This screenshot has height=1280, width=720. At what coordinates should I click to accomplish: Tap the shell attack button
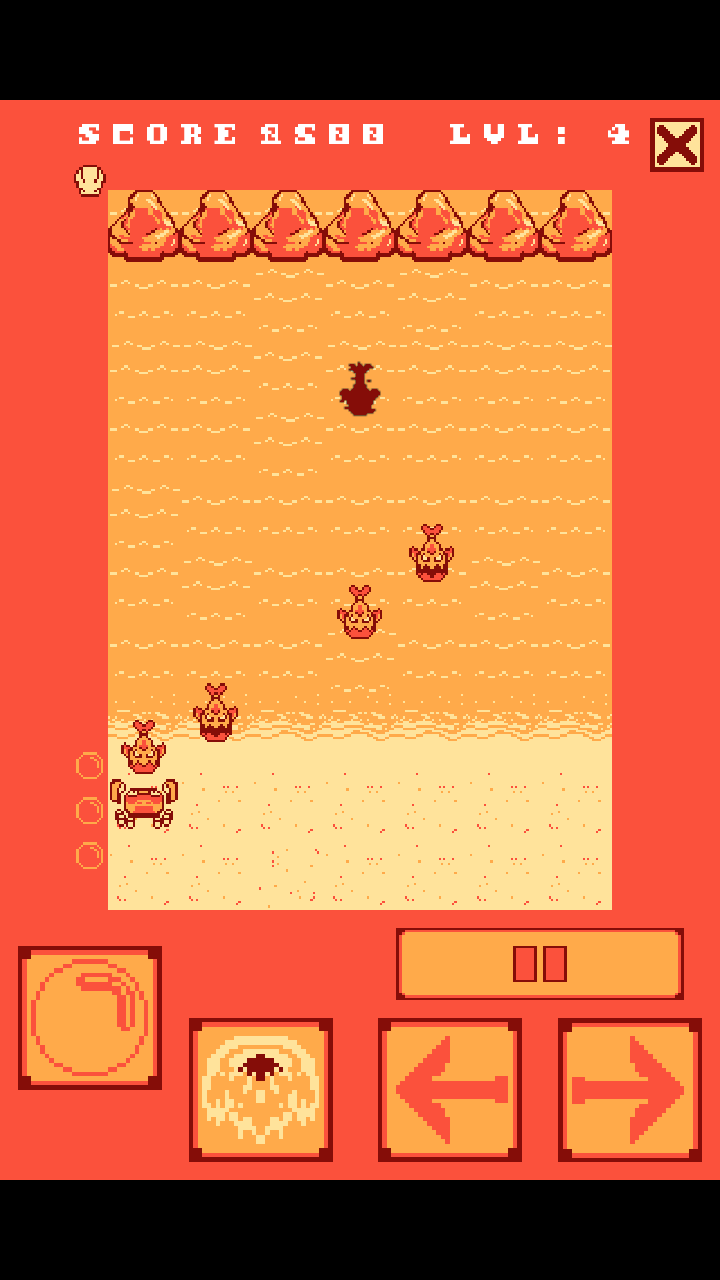(x=261, y=1090)
